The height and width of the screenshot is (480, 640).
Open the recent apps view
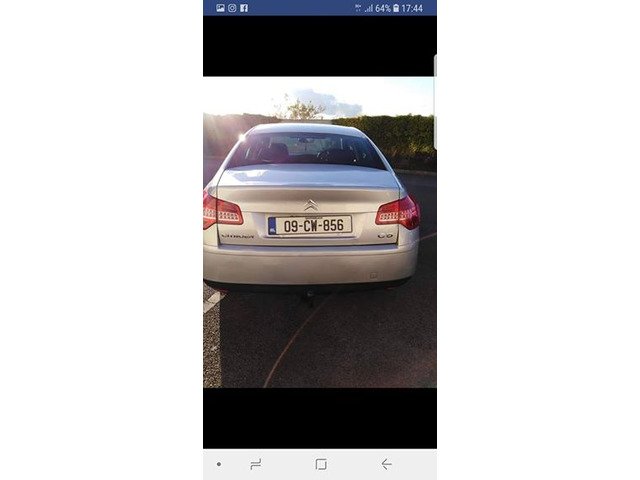(x=255, y=464)
